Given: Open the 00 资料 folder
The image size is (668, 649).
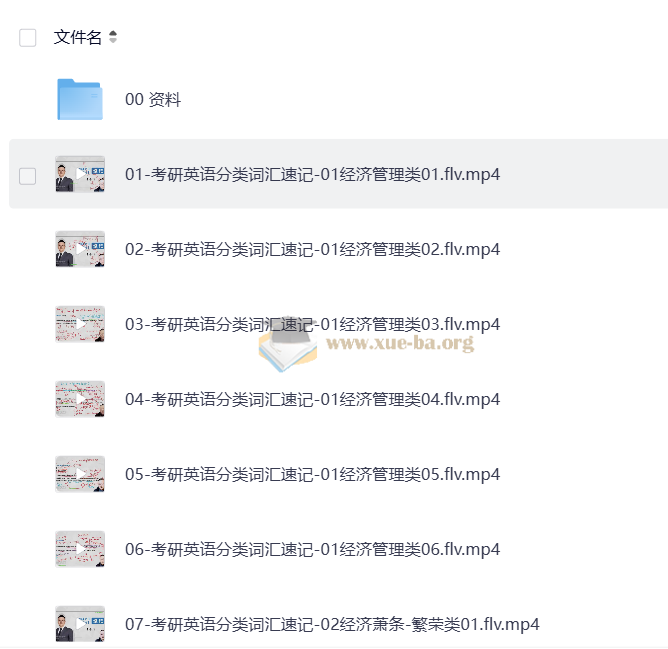Looking at the screenshot, I should (x=153, y=100).
